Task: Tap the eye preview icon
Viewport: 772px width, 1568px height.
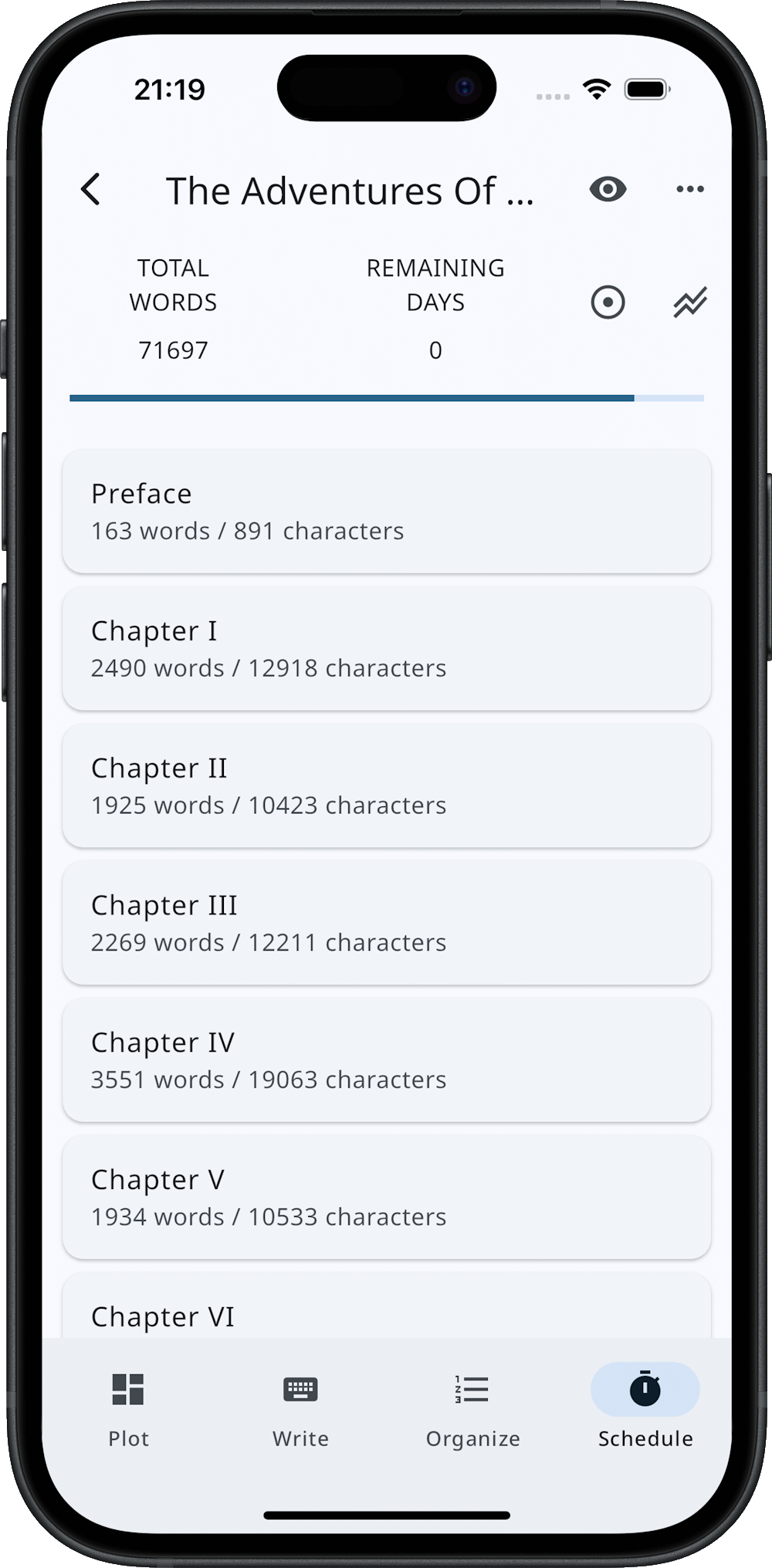Action: point(608,190)
